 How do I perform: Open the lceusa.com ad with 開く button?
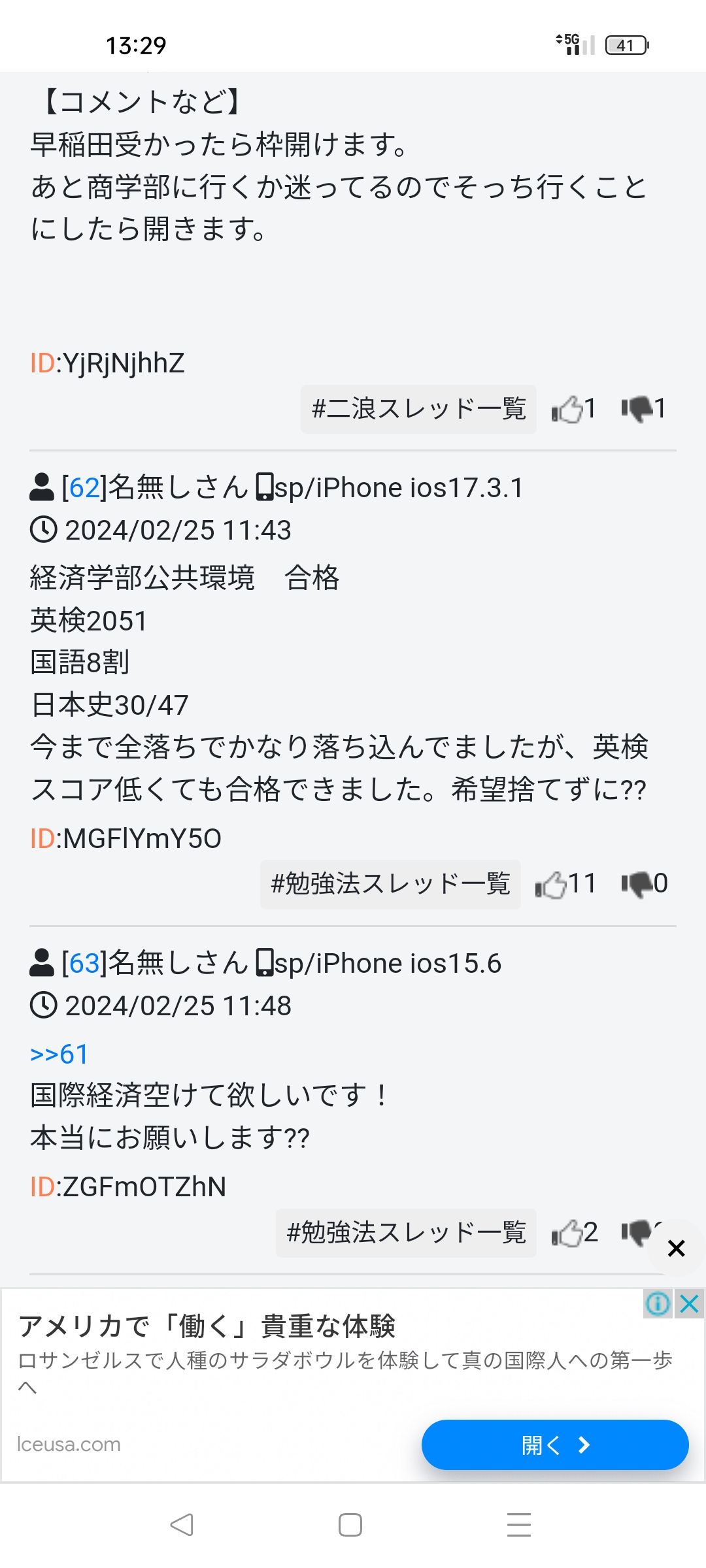(554, 1445)
